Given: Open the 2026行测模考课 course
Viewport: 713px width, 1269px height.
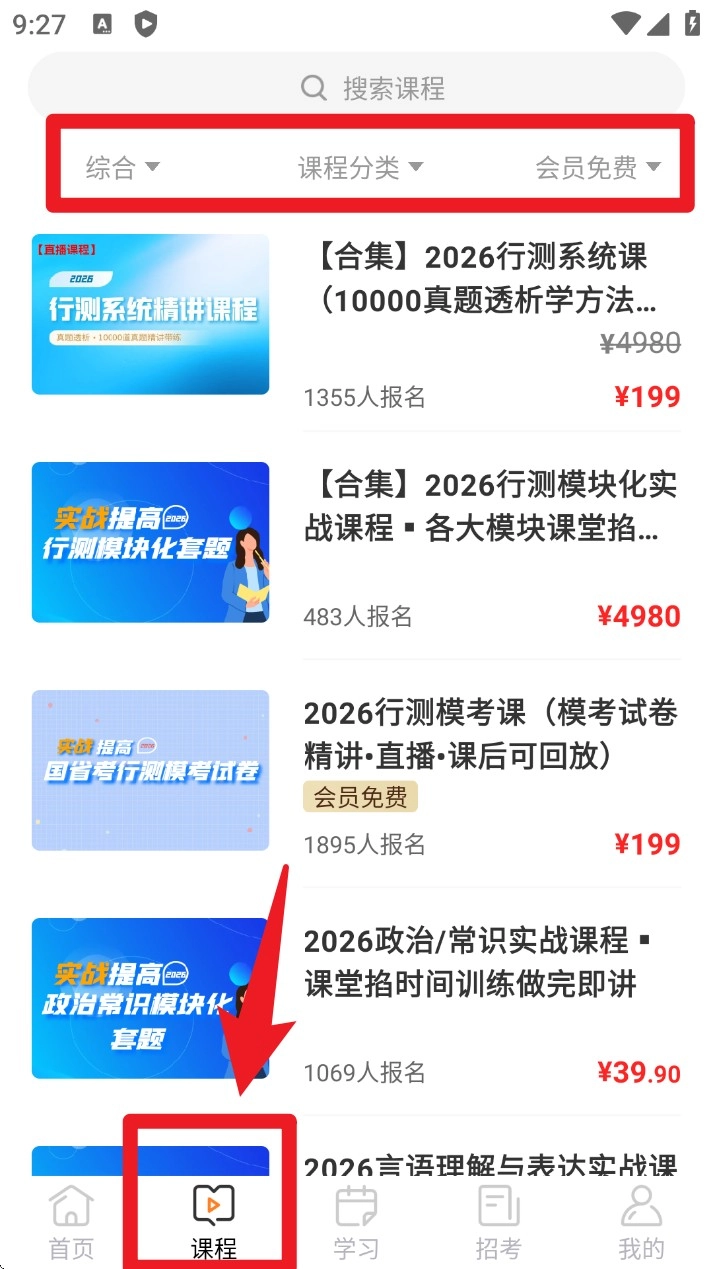Looking at the screenshot, I should coord(490,735).
